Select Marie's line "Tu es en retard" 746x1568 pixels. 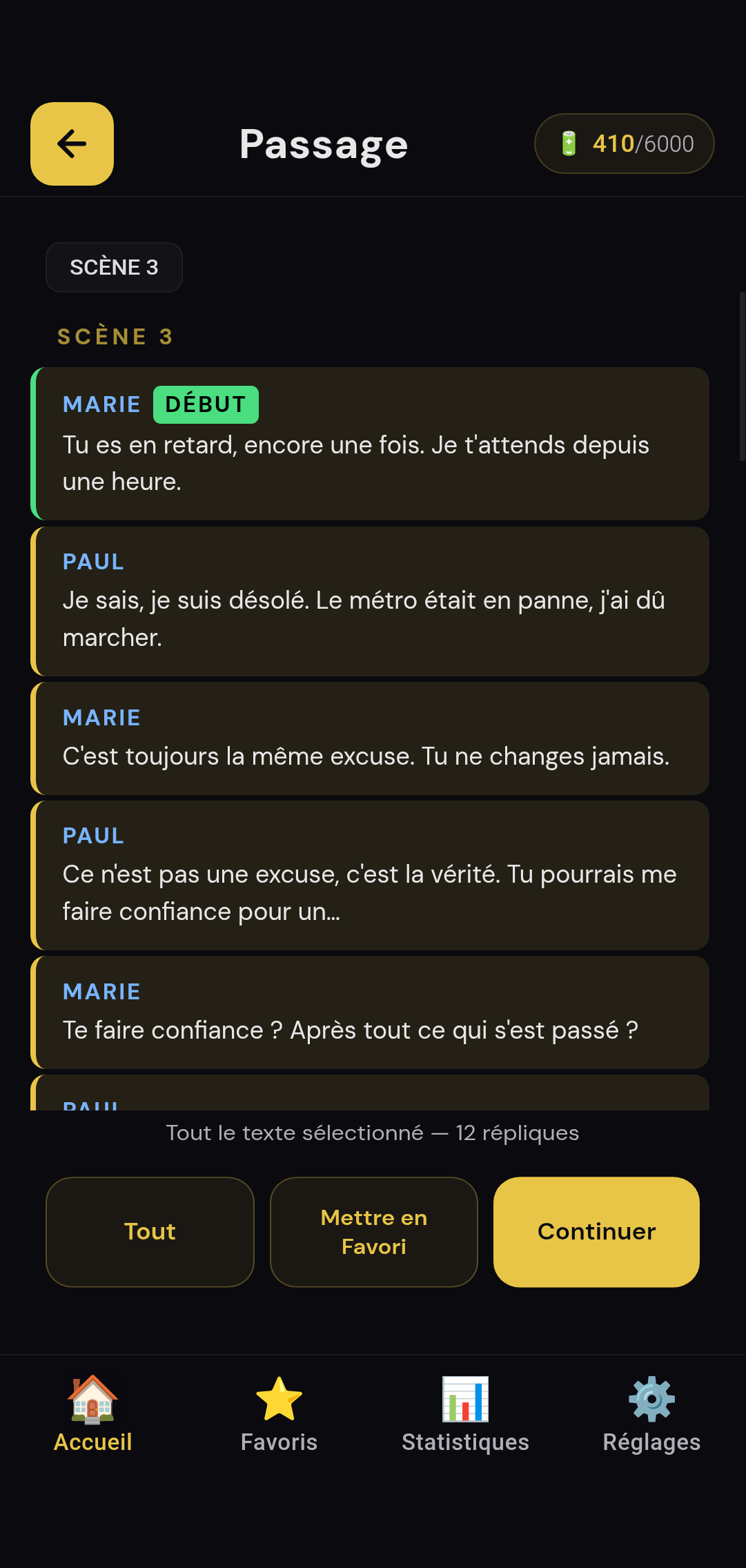click(371, 444)
